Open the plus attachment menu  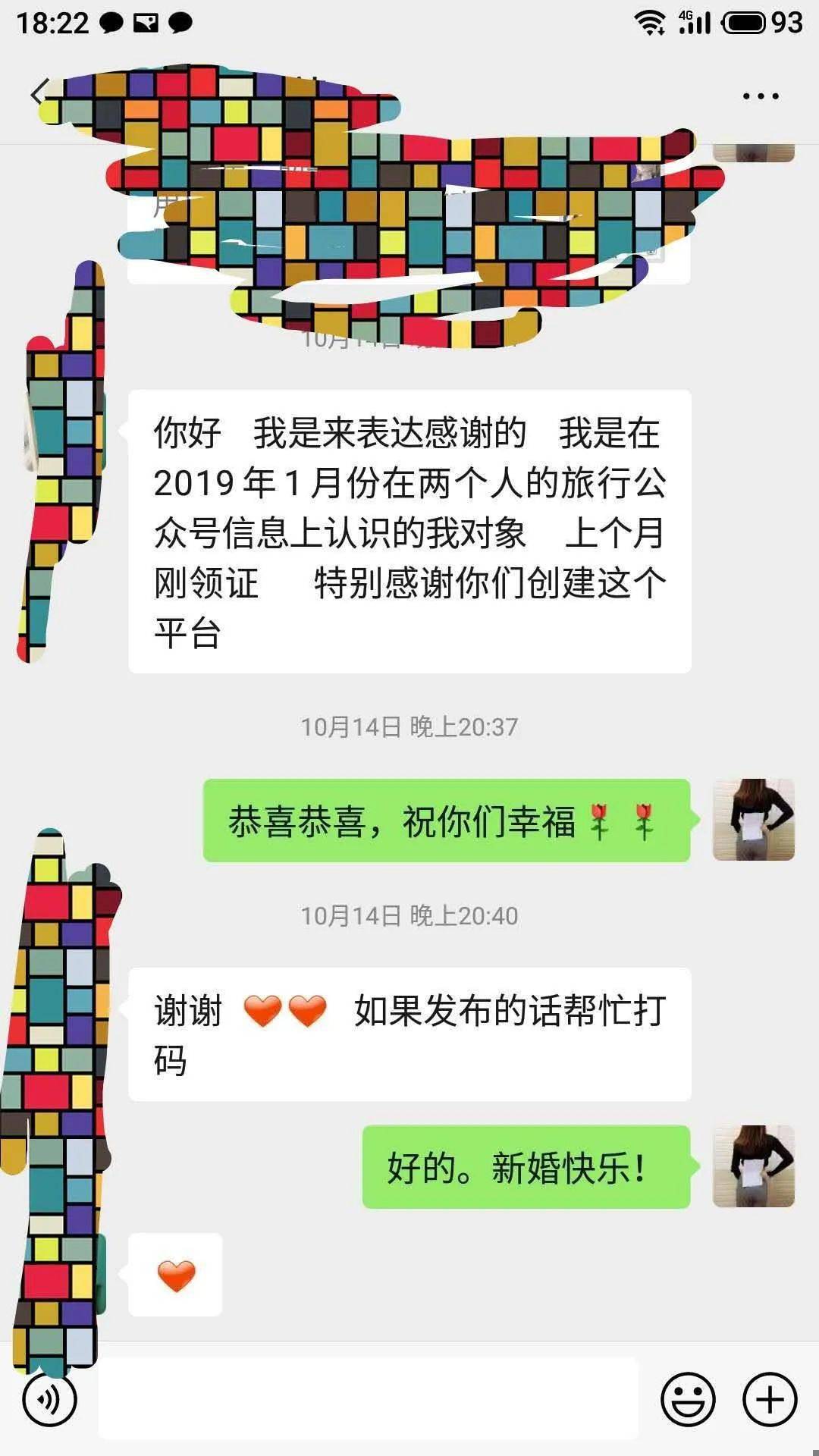coord(770,1399)
